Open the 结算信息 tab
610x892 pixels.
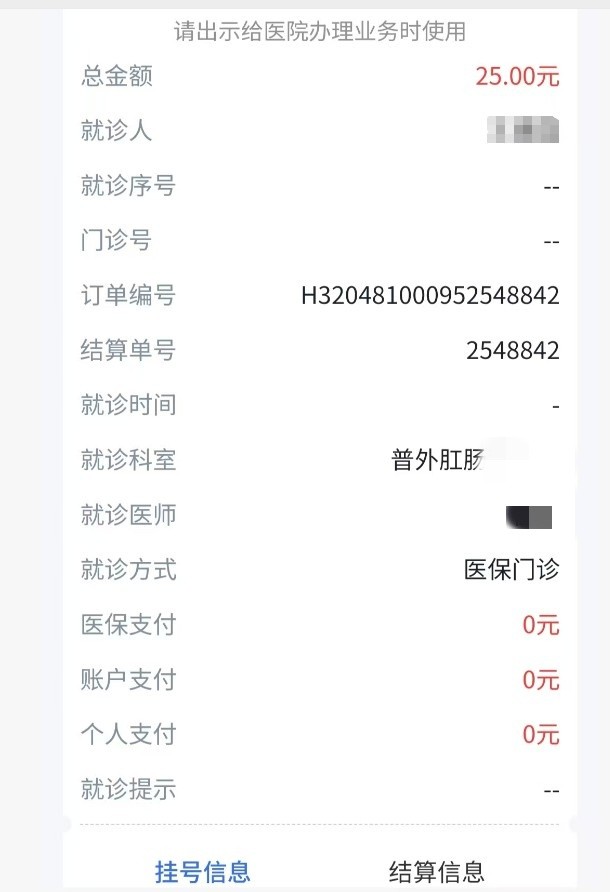(437, 871)
